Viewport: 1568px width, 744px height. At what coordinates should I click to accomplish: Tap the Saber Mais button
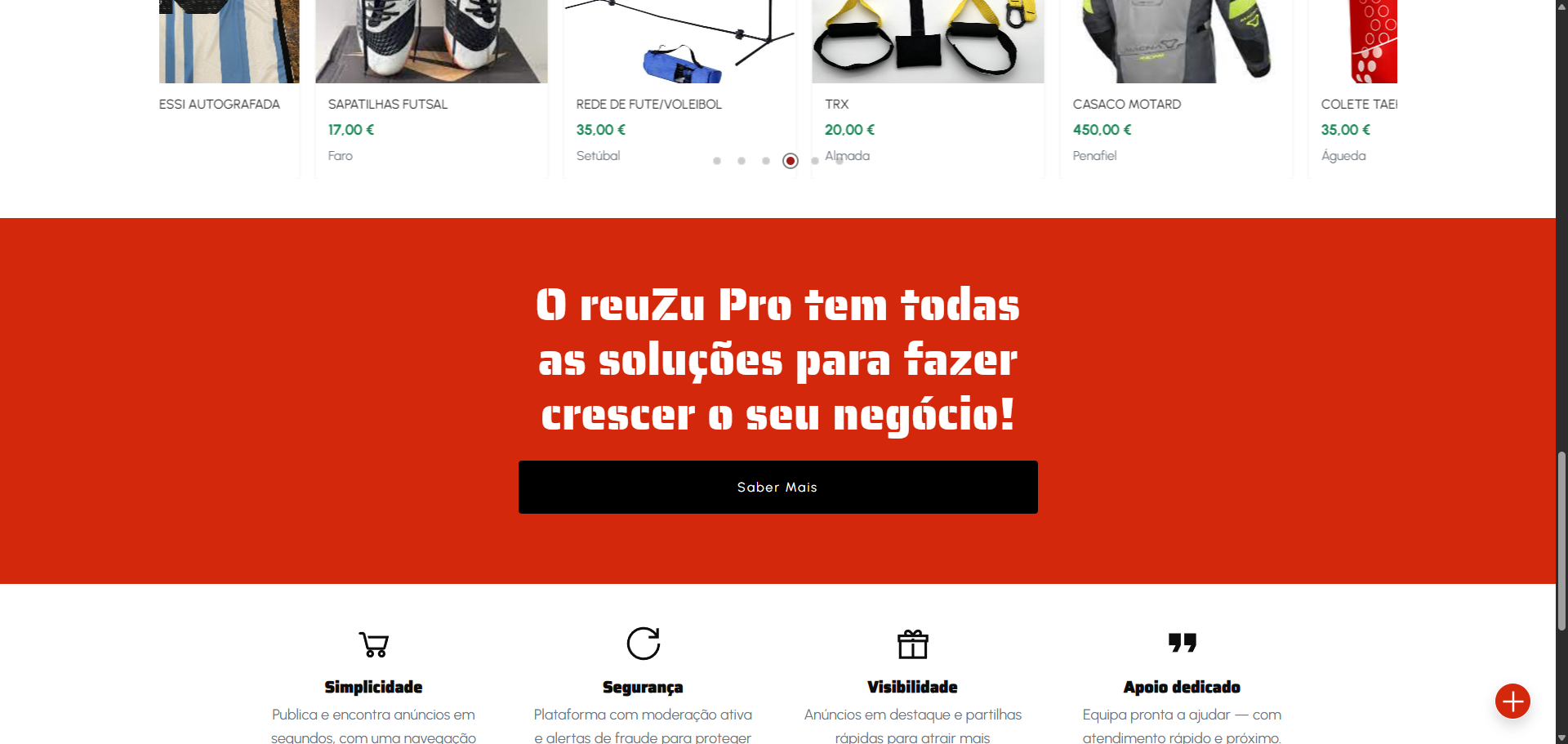pyautogui.click(x=777, y=487)
